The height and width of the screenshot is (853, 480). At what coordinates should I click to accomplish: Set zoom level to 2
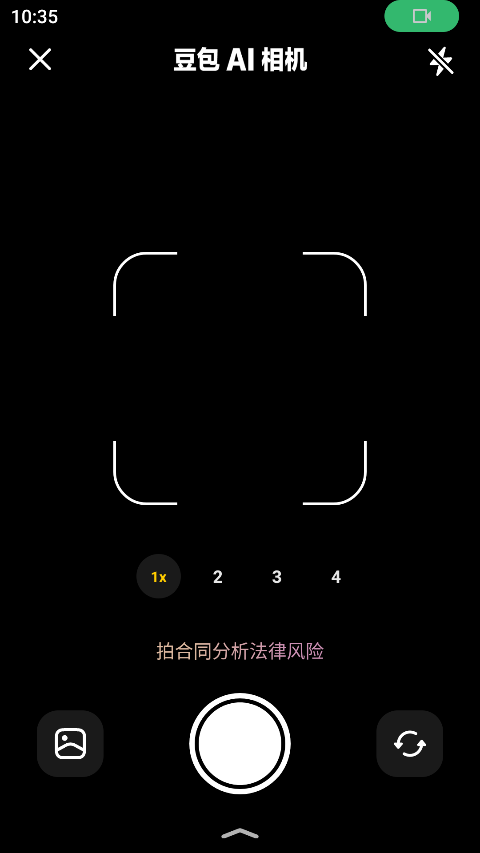tap(218, 577)
